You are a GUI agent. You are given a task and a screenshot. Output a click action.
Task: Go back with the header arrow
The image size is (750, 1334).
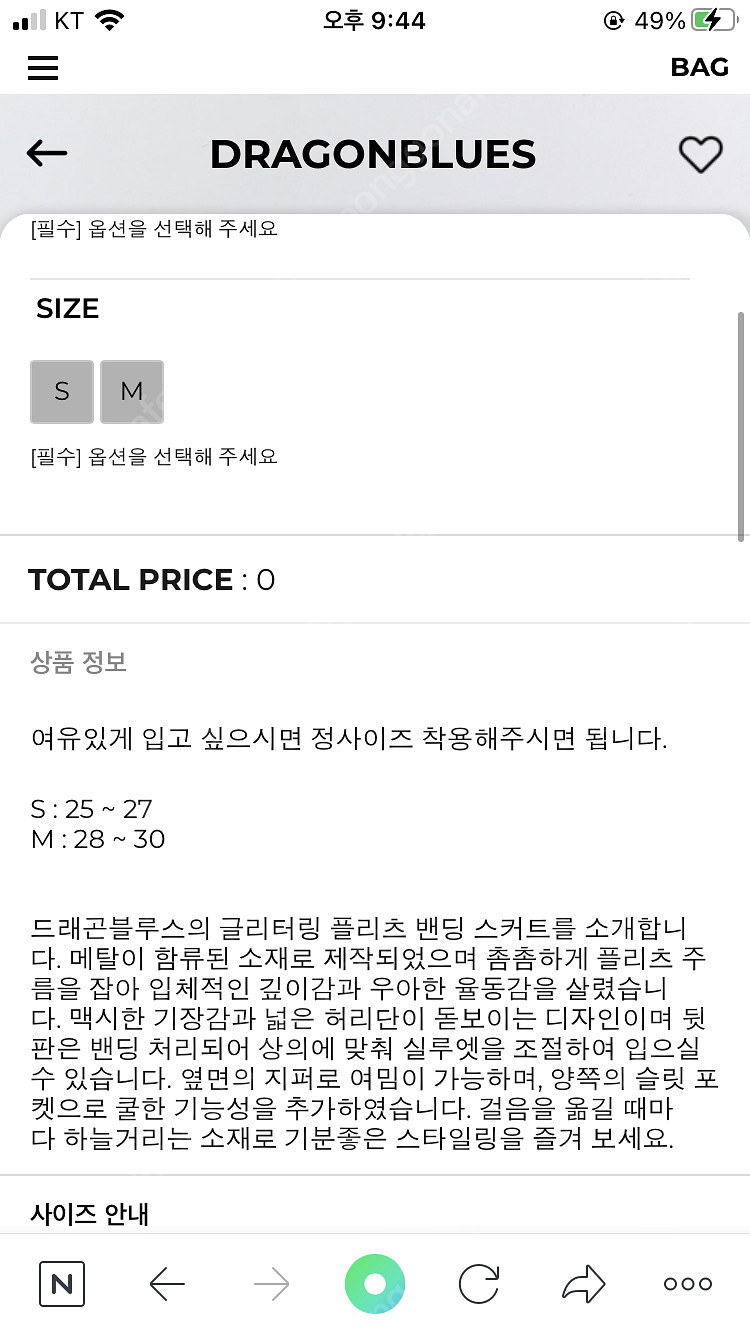click(47, 153)
